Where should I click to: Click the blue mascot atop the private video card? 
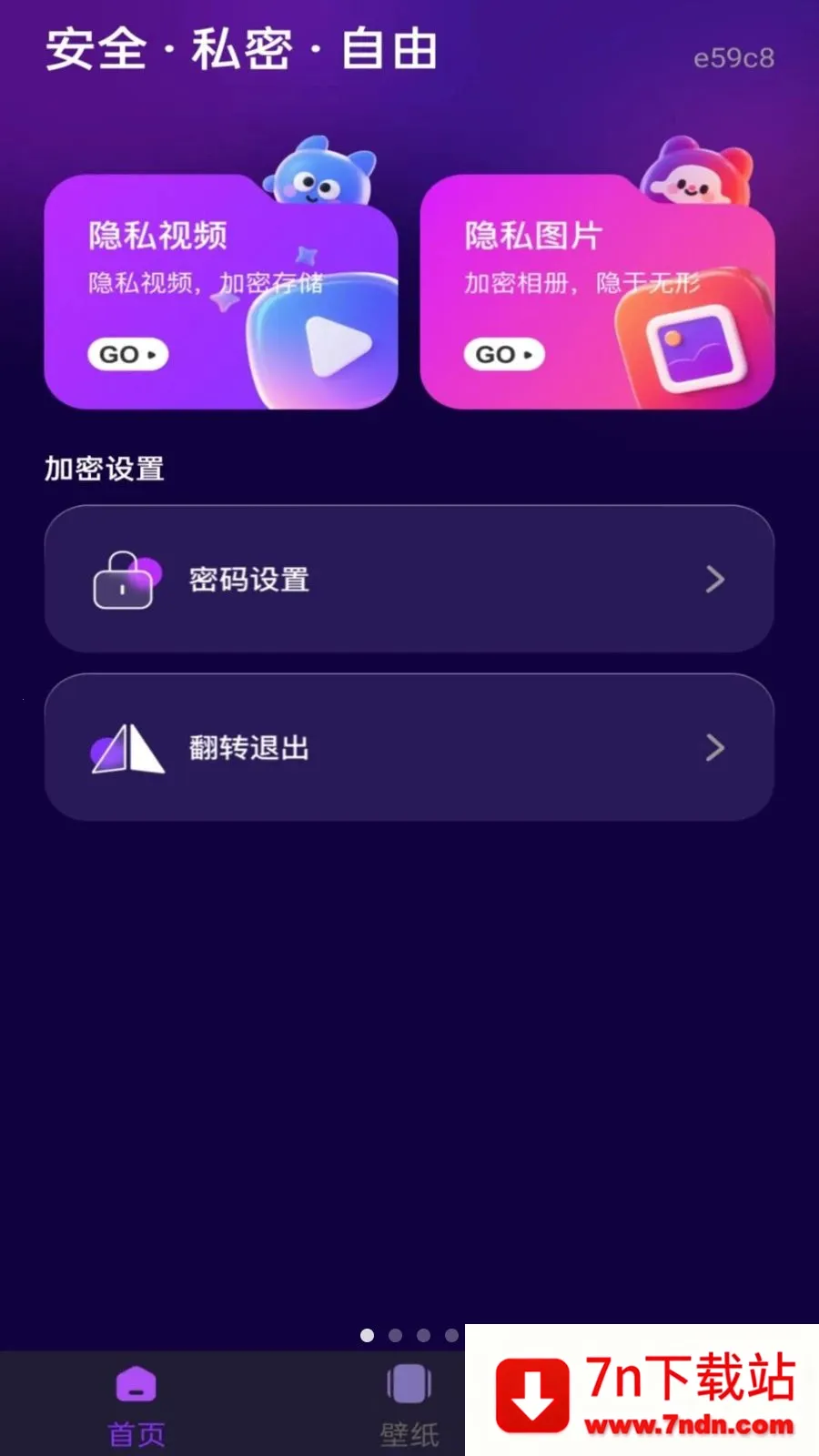(320, 171)
